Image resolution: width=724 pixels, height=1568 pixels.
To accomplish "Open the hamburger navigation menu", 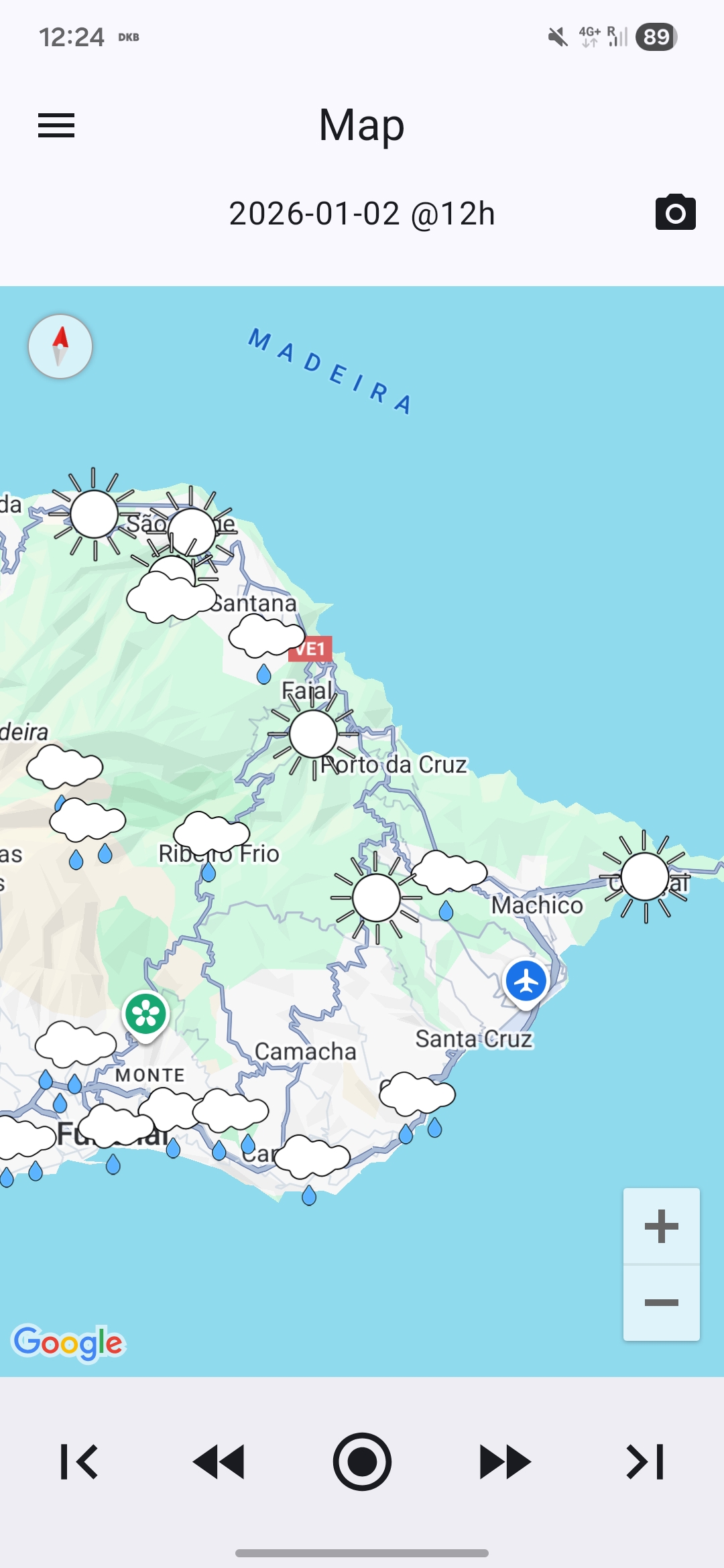I will tap(56, 125).
